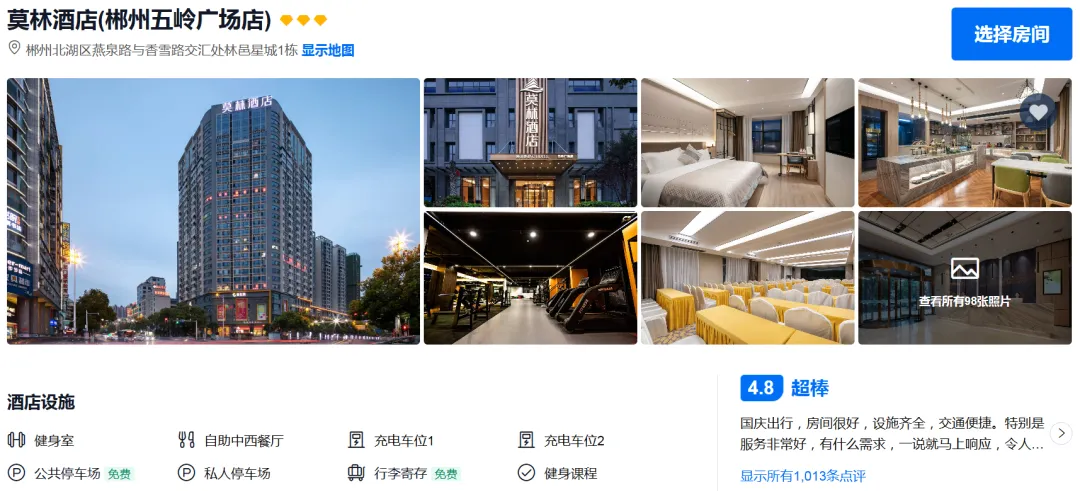Show all 1,013 reviews link
Image resolution: width=1080 pixels, height=491 pixels.
[802, 476]
